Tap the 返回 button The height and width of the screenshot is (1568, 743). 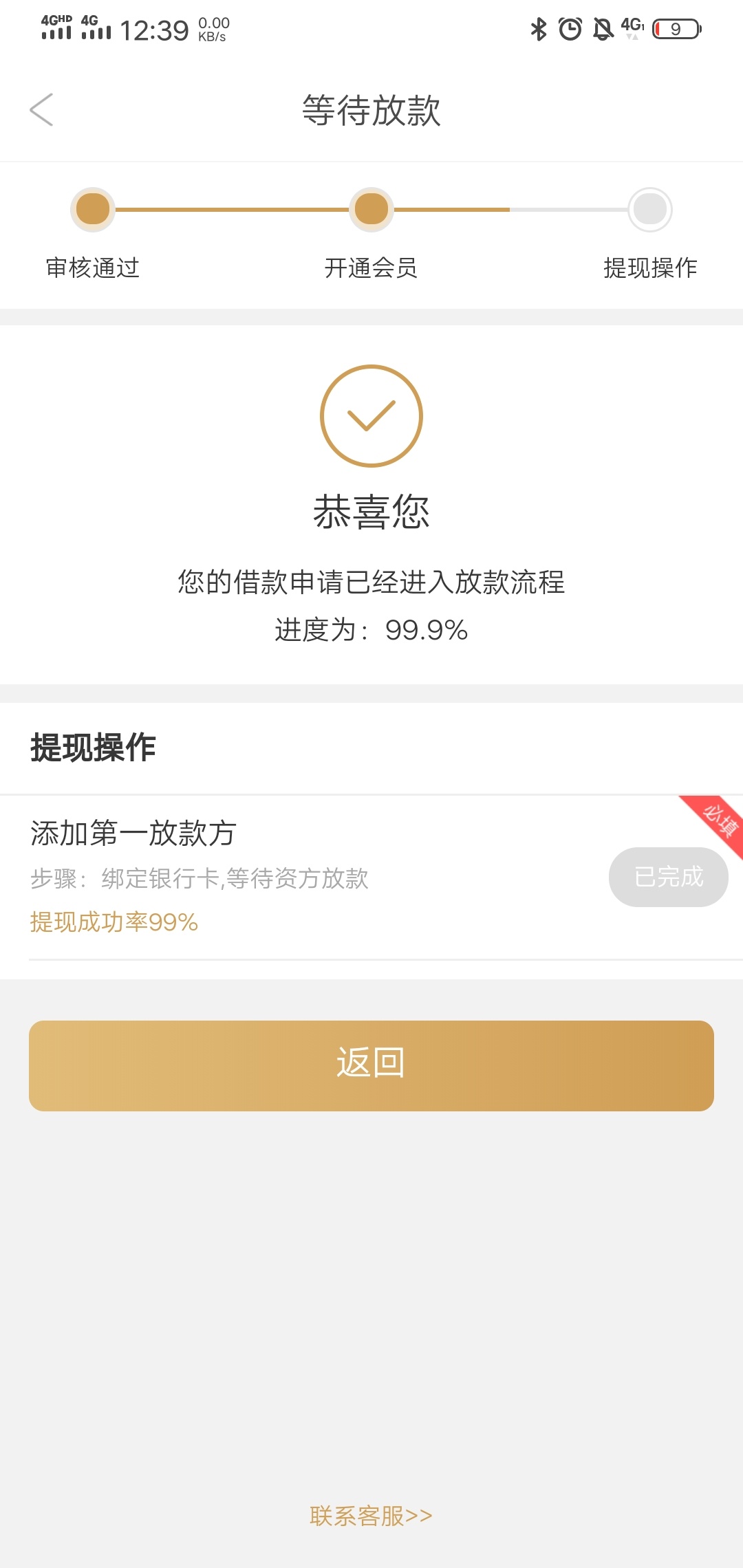click(371, 1065)
